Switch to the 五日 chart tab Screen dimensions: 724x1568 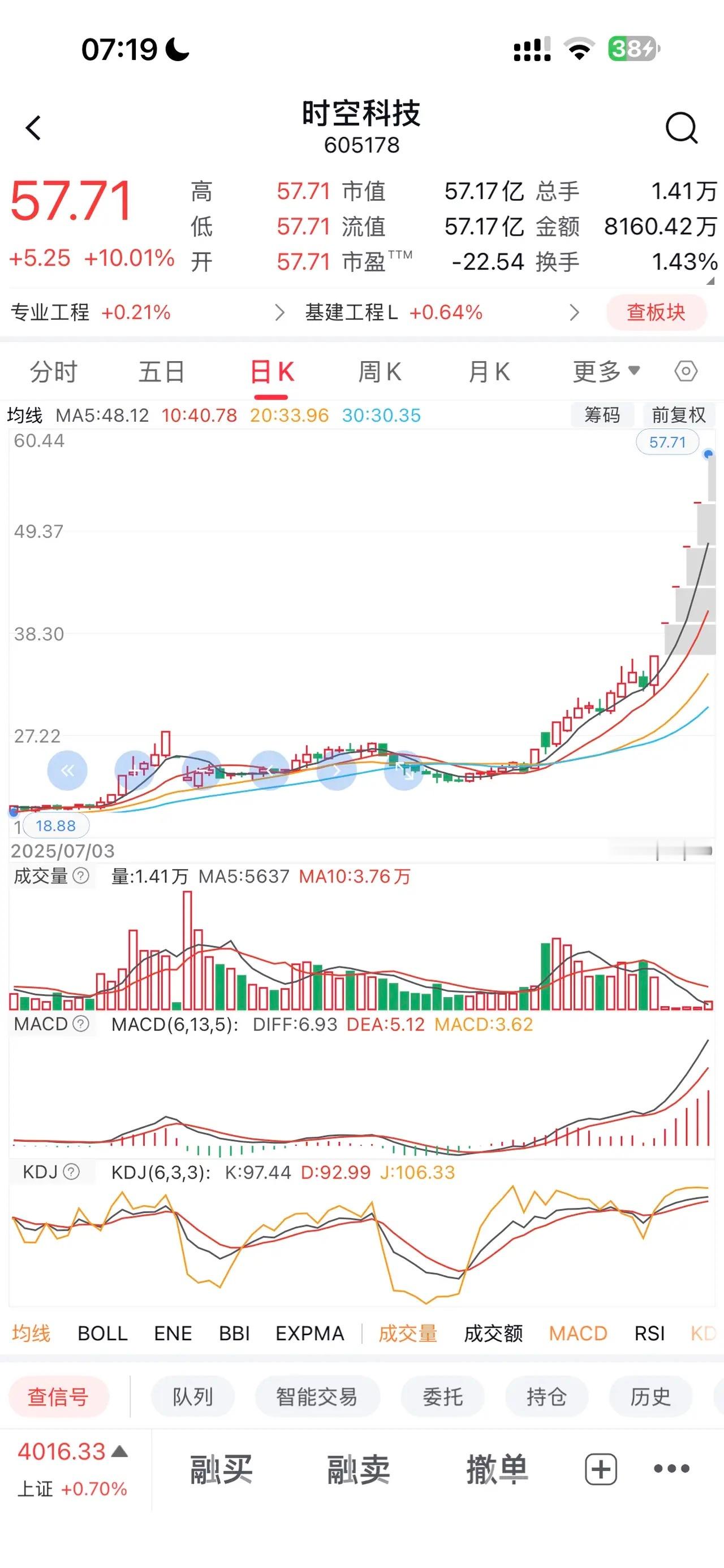[x=161, y=371]
